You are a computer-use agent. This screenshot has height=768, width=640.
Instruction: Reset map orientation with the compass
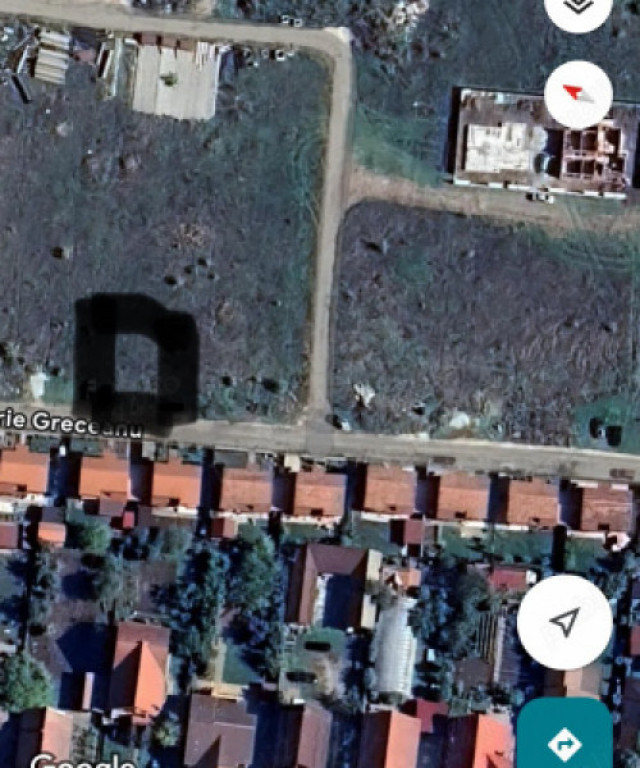(578, 94)
